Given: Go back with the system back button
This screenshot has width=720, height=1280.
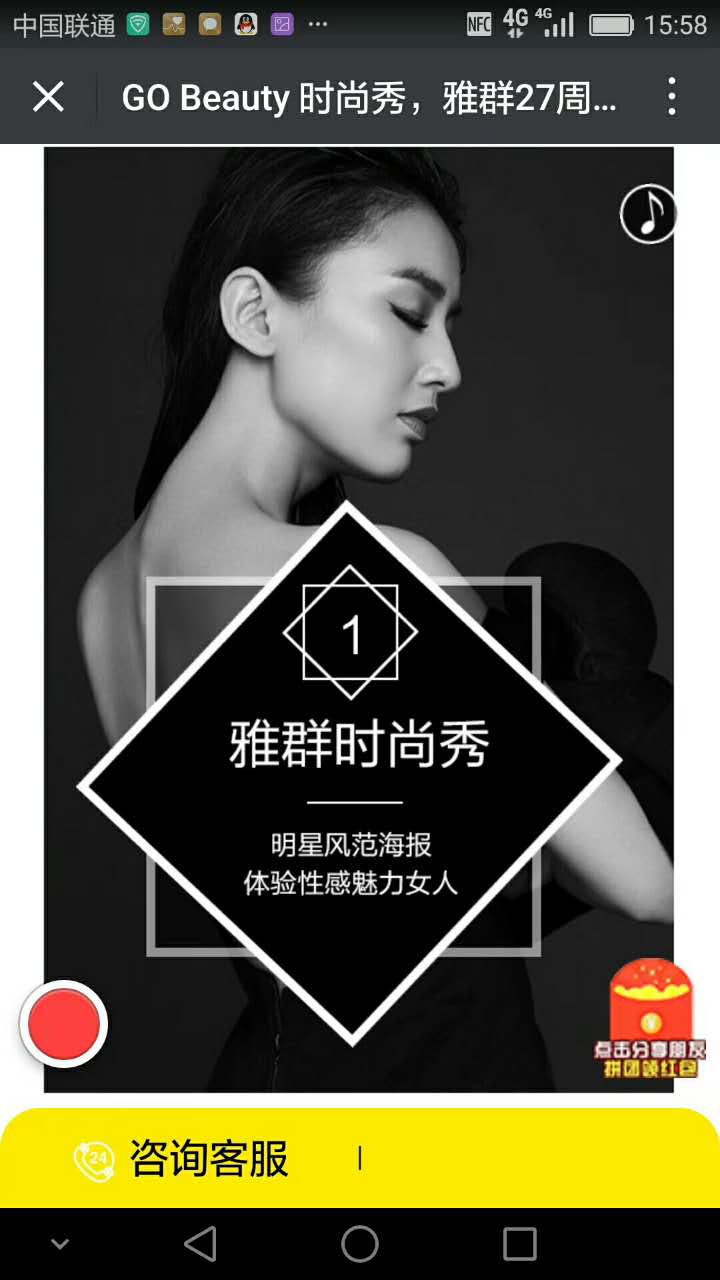Looking at the screenshot, I should coord(201,1244).
